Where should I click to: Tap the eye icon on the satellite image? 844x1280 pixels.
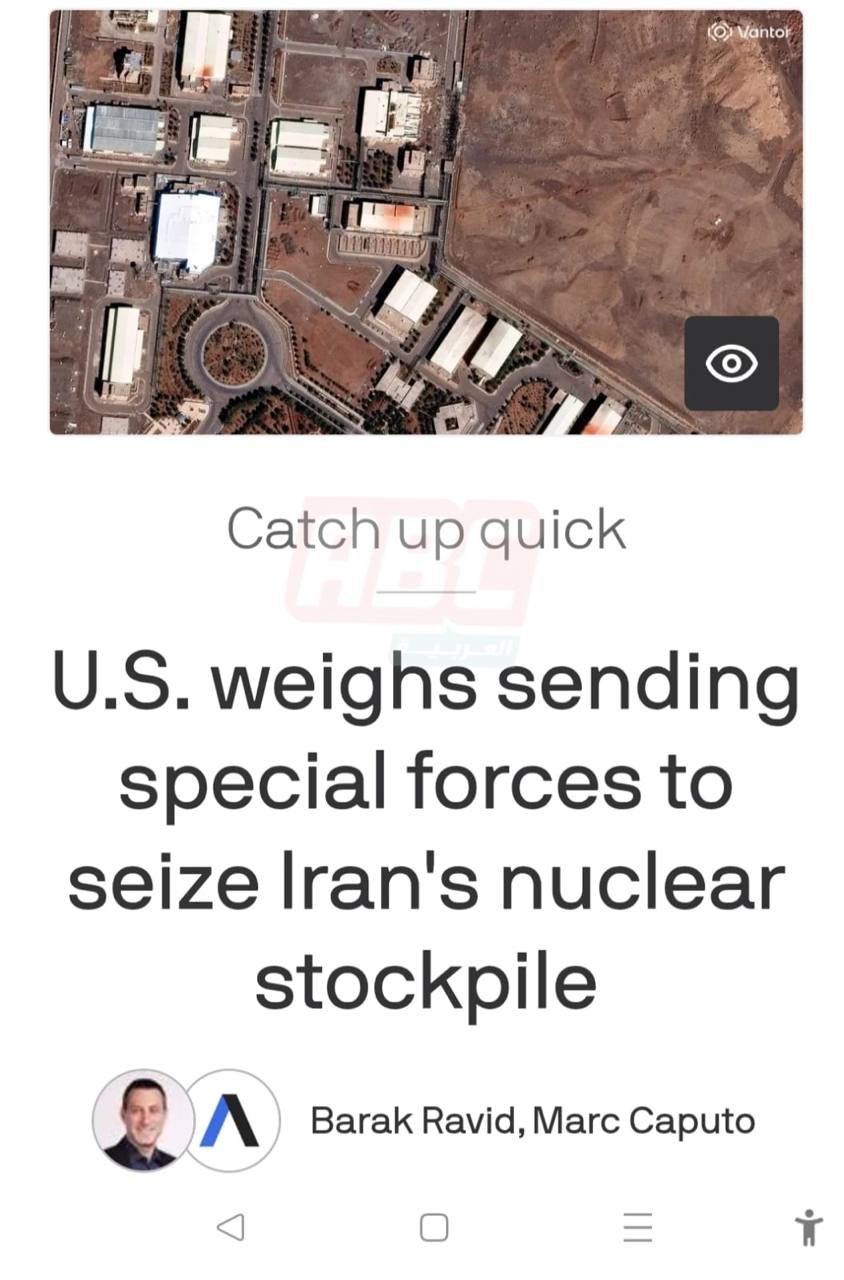731,363
